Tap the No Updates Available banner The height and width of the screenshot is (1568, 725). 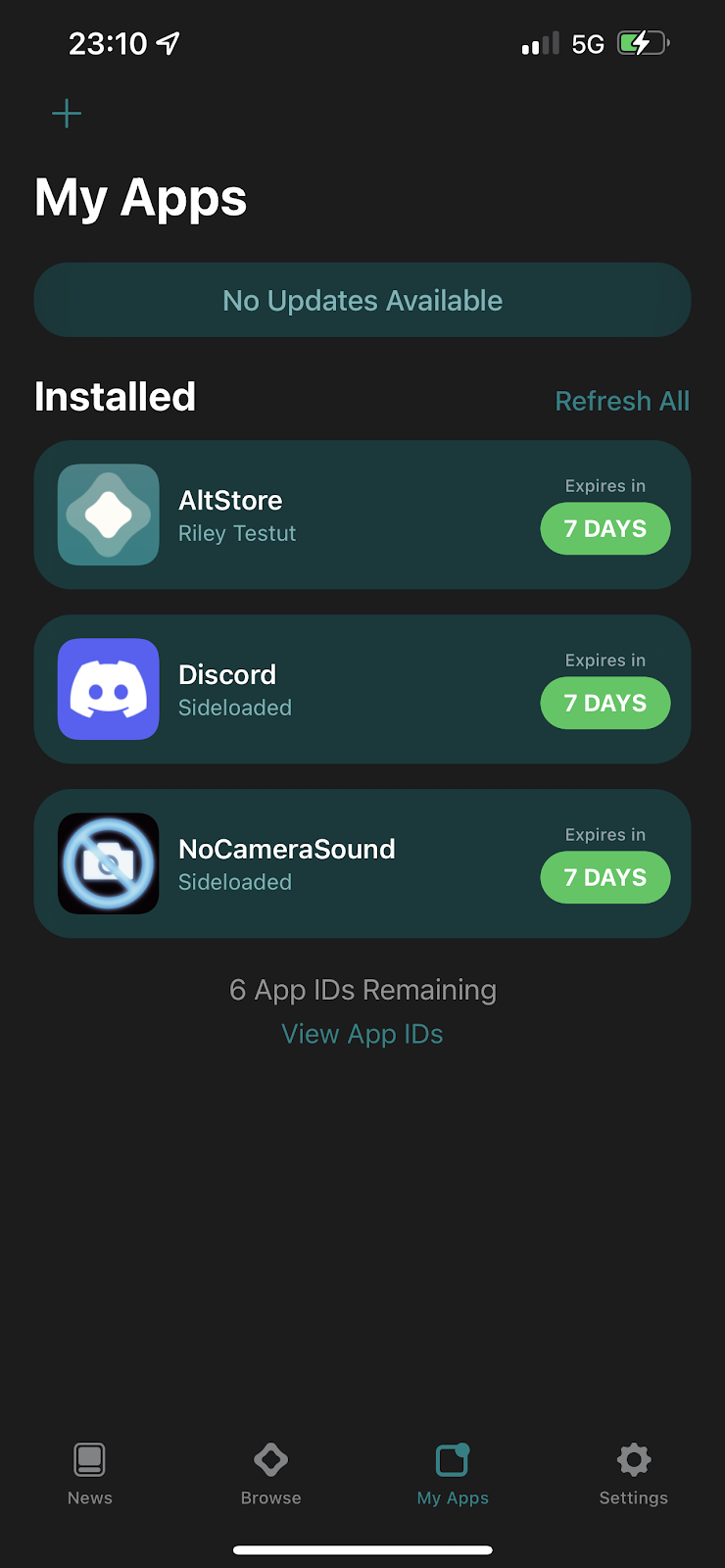pos(362,300)
